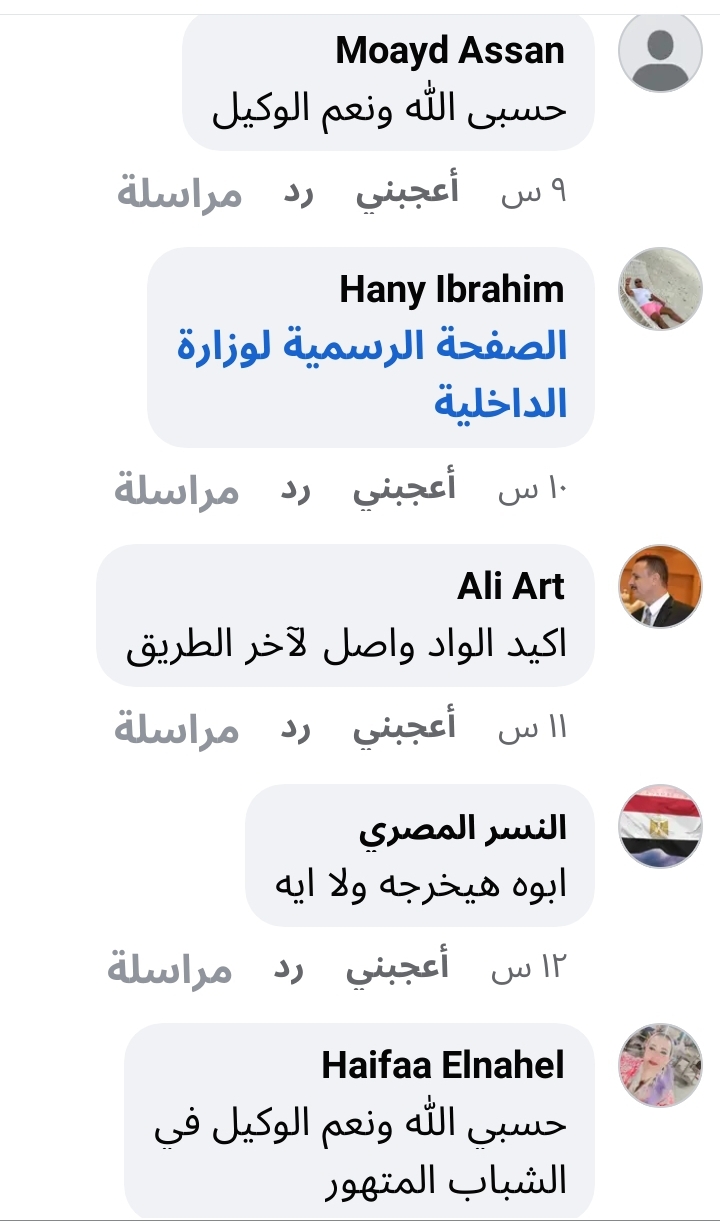
Task: Message Hany Ibrahim via مراسلة
Action: tap(177, 491)
